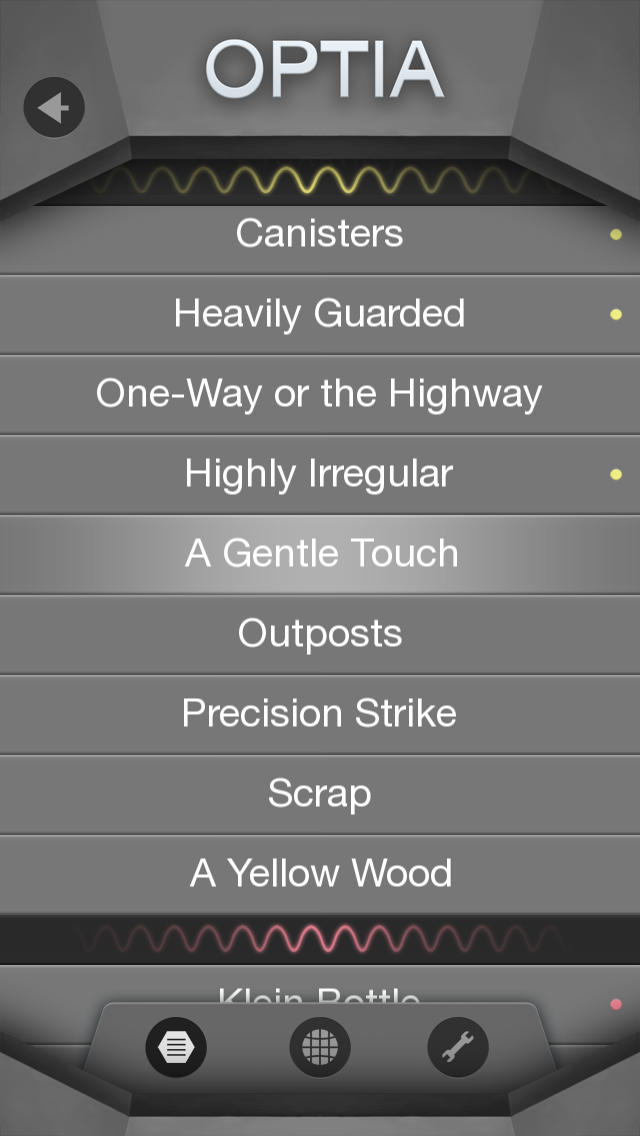The height and width of the screenshot is (1136, 640).
Task: Open the wrench settings tab
Action: 458,1048
